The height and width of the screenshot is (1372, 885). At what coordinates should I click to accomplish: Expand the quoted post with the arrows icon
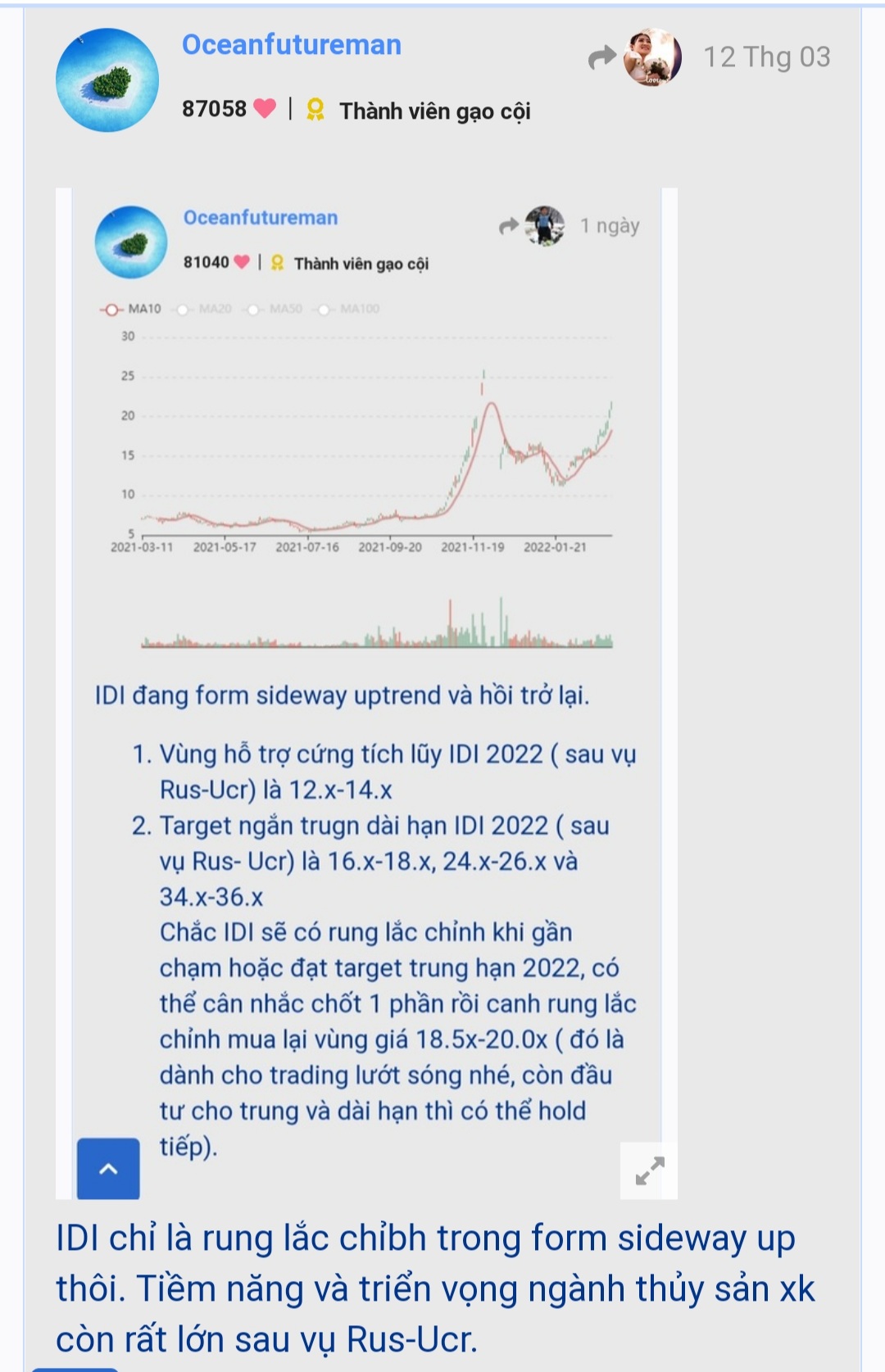click(x=649, y=1171)
